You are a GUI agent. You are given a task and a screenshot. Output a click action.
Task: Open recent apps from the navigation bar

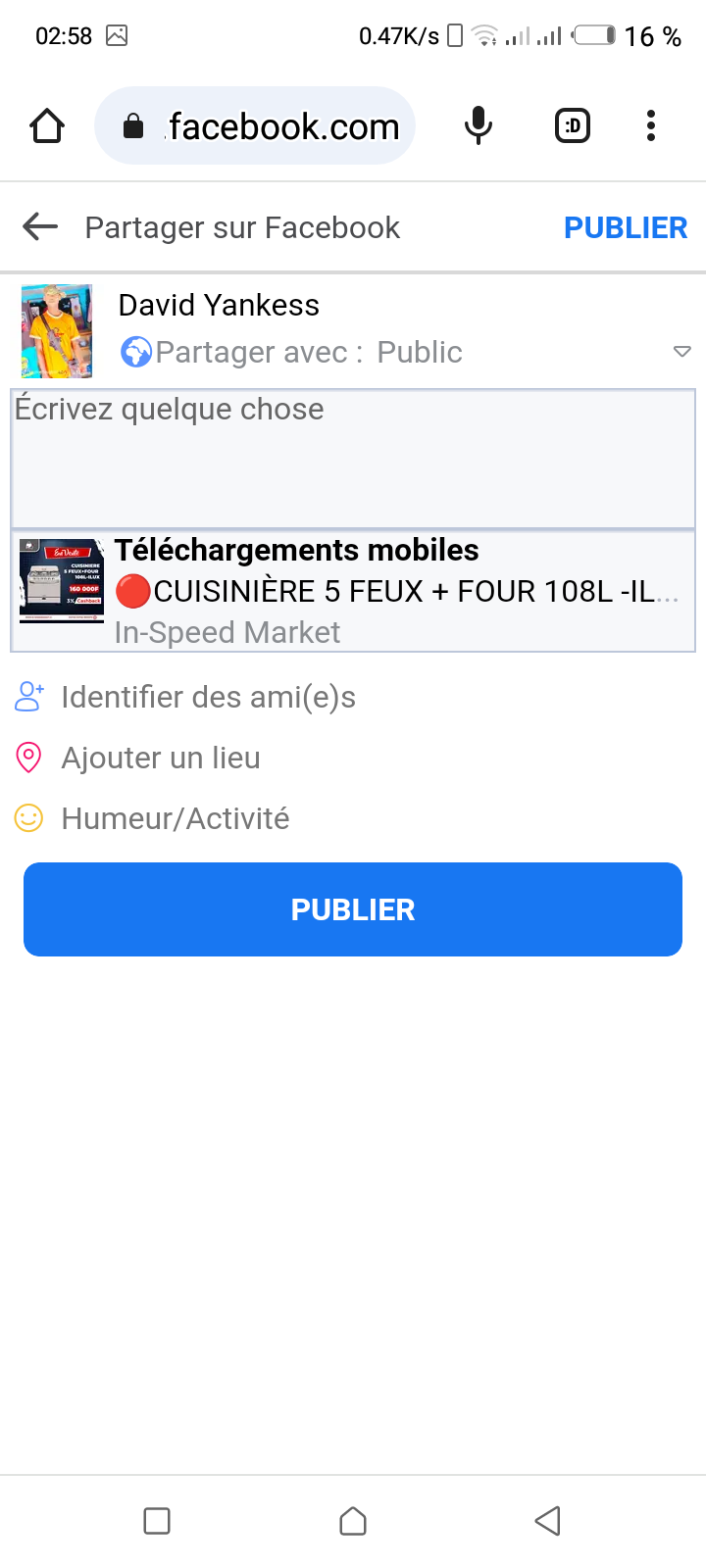(157, 1521)
